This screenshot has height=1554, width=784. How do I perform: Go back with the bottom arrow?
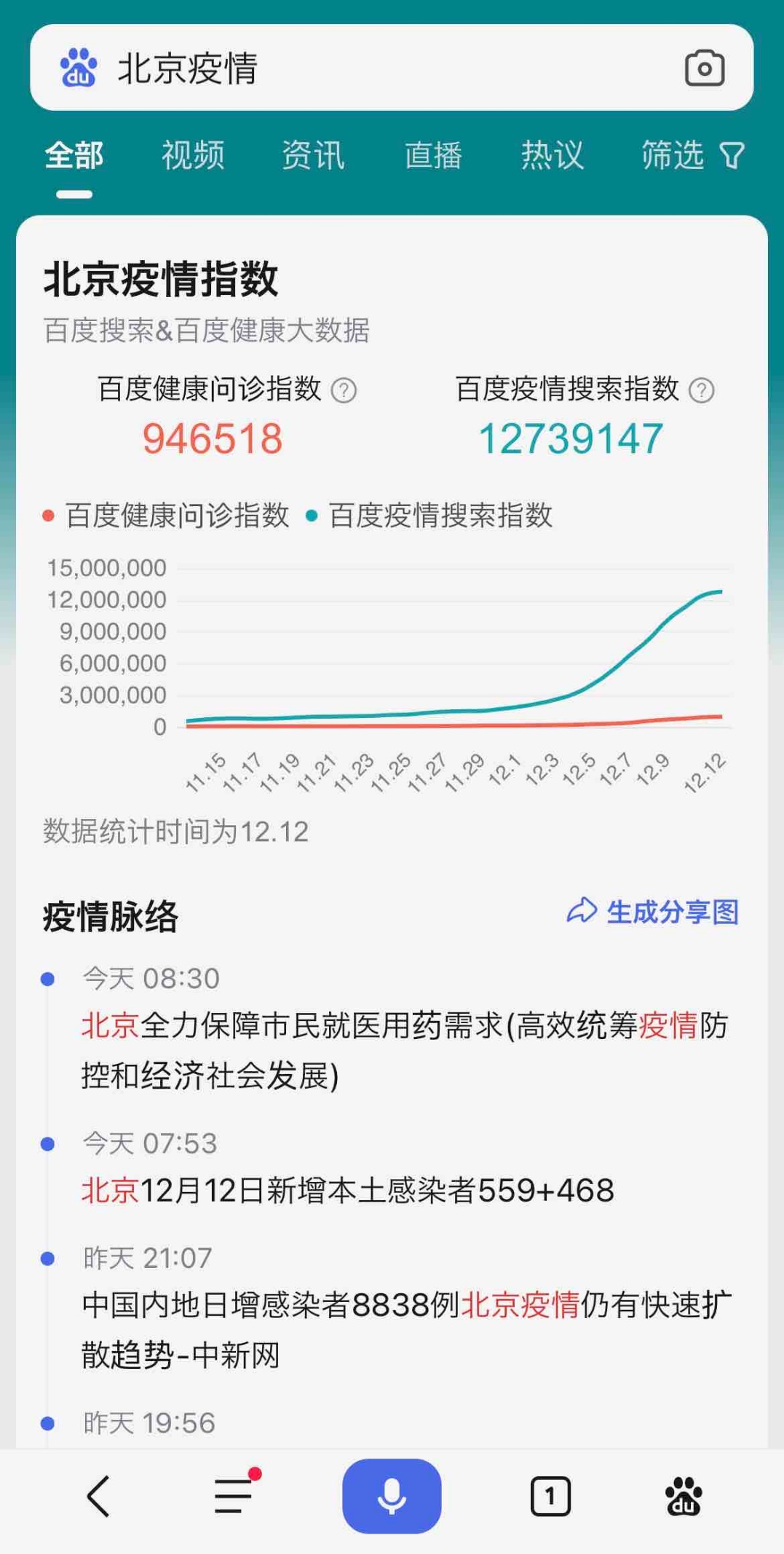pos(98,1497)
